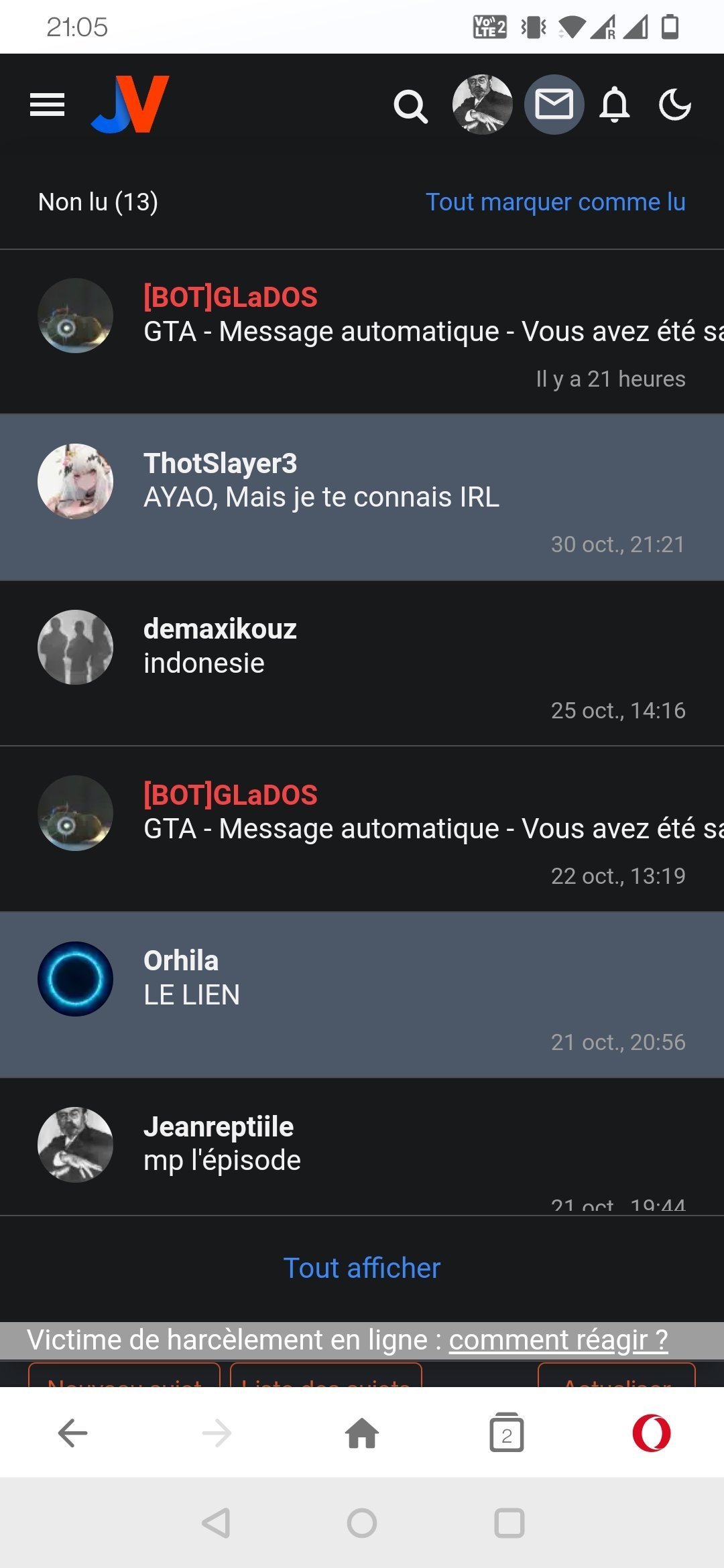Go back with the browser back arrow
The height and width of the screenshot is (1568, 724).
72,1433
